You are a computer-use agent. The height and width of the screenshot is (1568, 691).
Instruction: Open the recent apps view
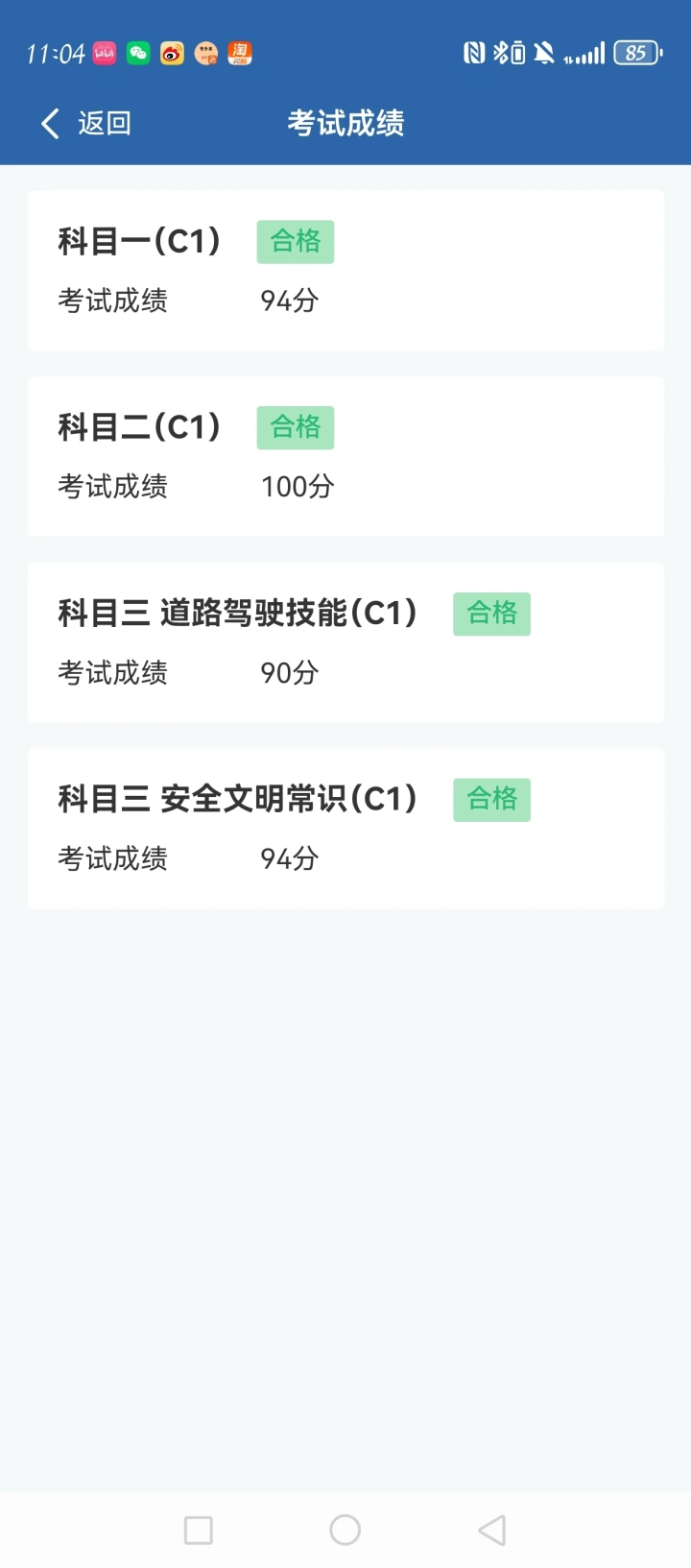click(198, 1530)
